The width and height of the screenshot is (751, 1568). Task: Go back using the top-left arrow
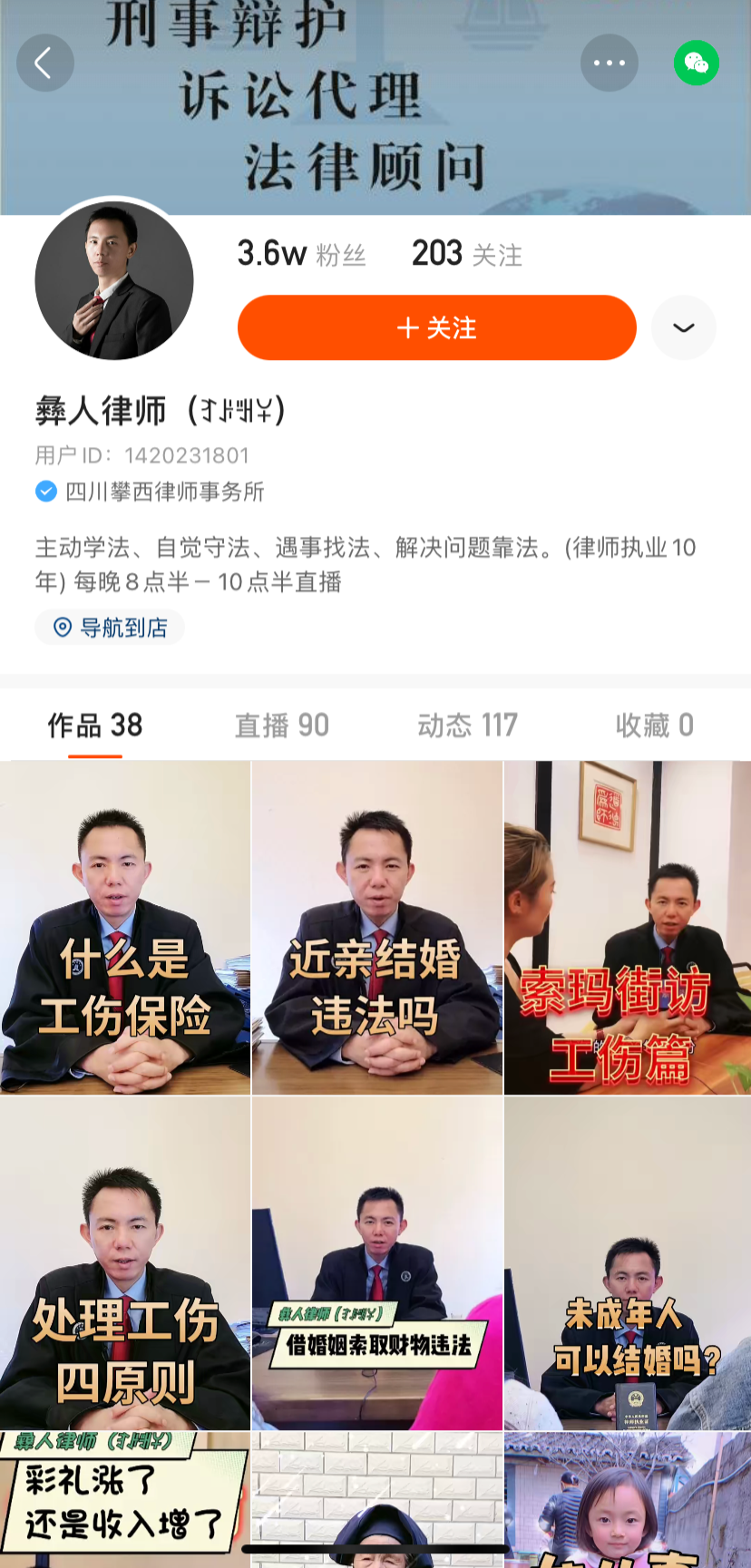(44, 63)
